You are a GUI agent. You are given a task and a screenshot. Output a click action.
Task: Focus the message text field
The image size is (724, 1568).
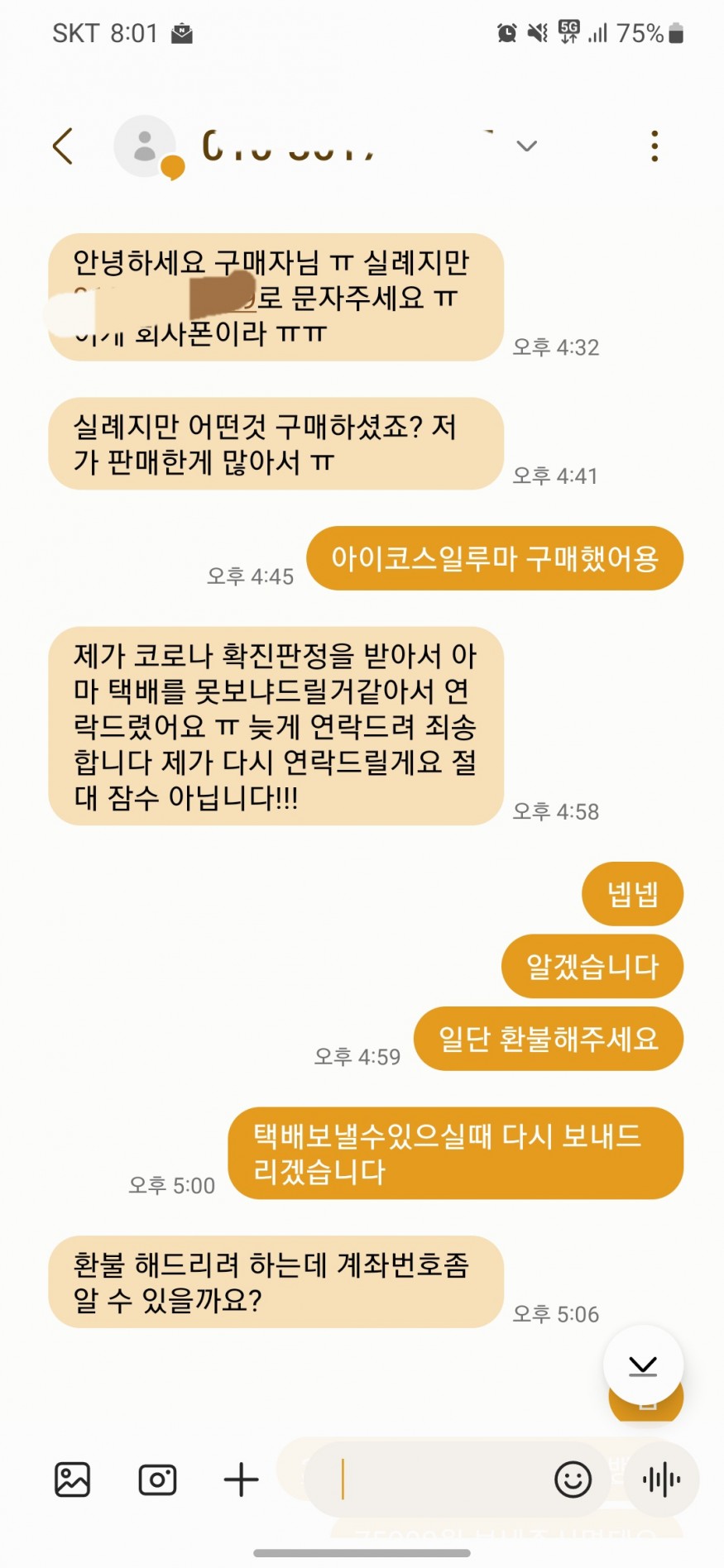pos(439,1480)
